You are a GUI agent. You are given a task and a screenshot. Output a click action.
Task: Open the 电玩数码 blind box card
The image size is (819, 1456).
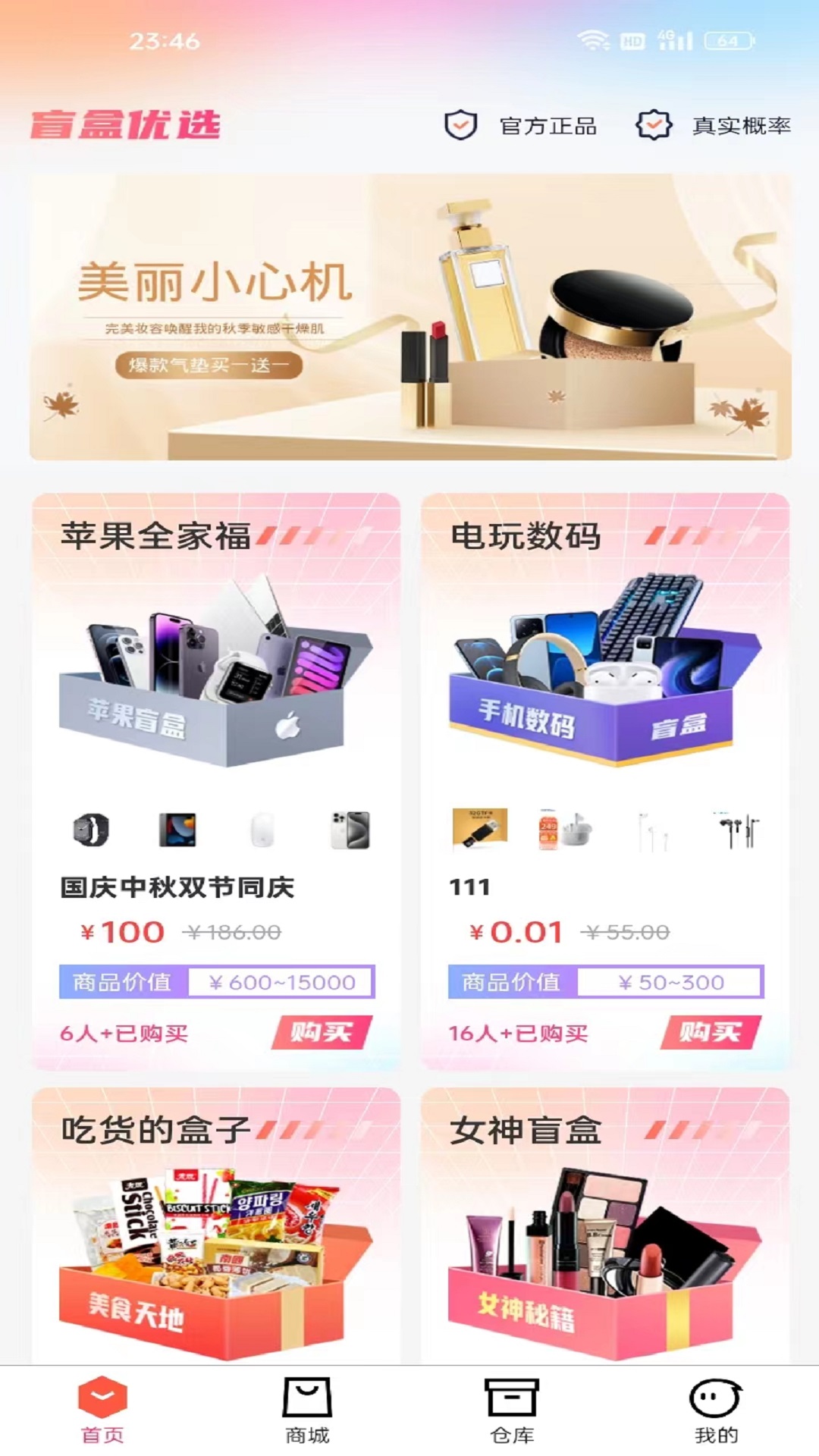click(605, 682)
